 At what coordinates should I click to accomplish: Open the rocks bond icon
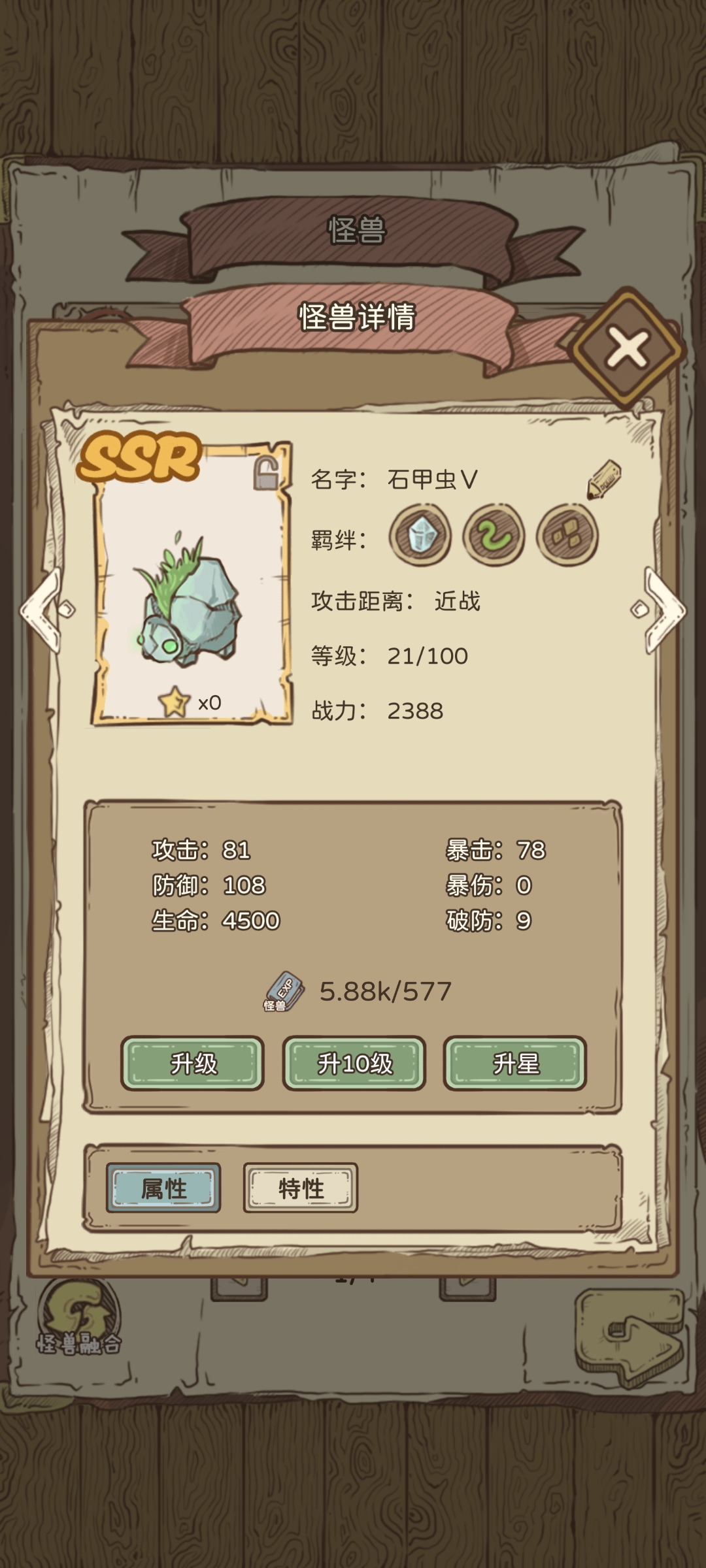567,535
